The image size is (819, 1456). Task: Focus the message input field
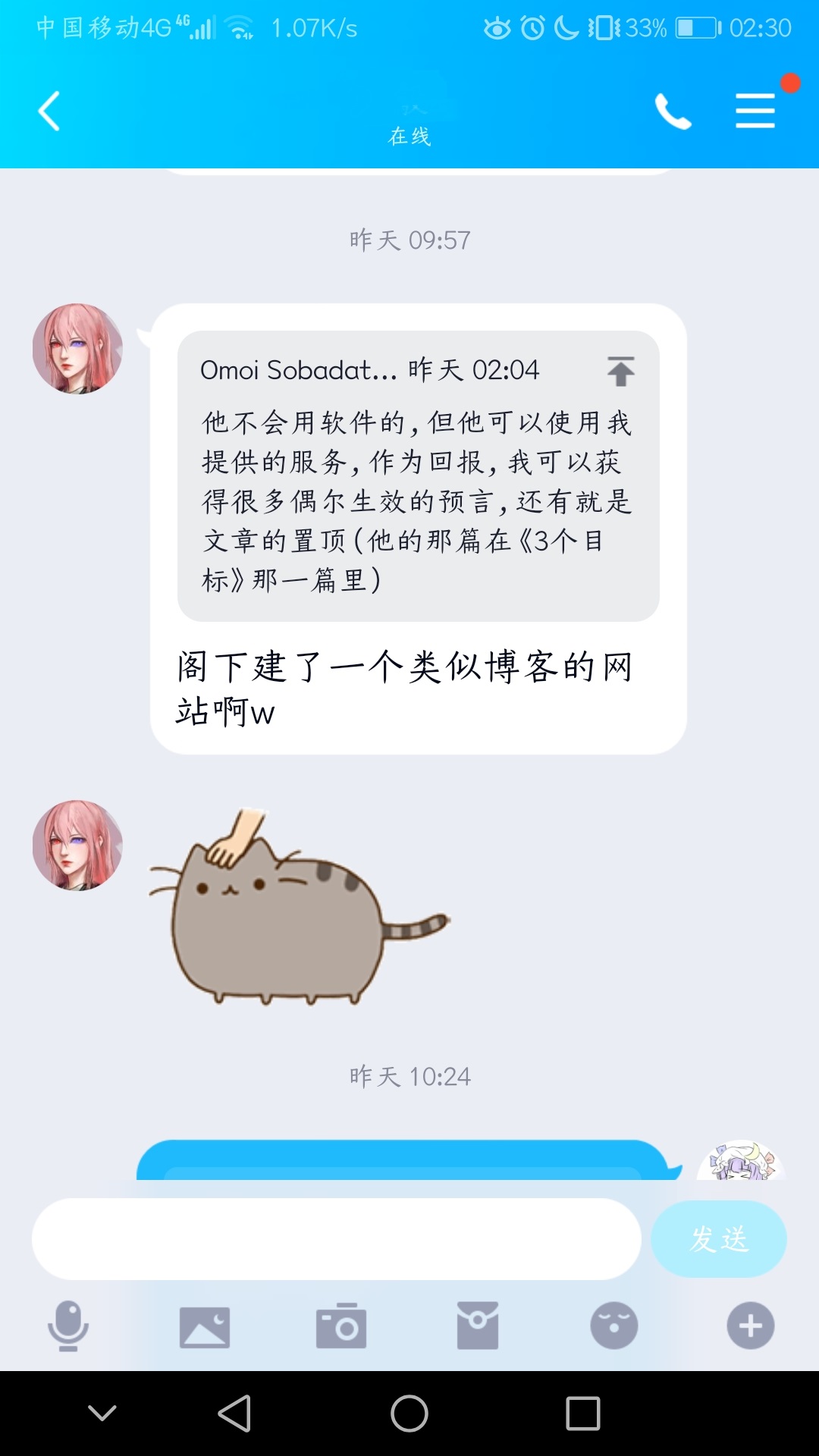tap(336, 1239)
